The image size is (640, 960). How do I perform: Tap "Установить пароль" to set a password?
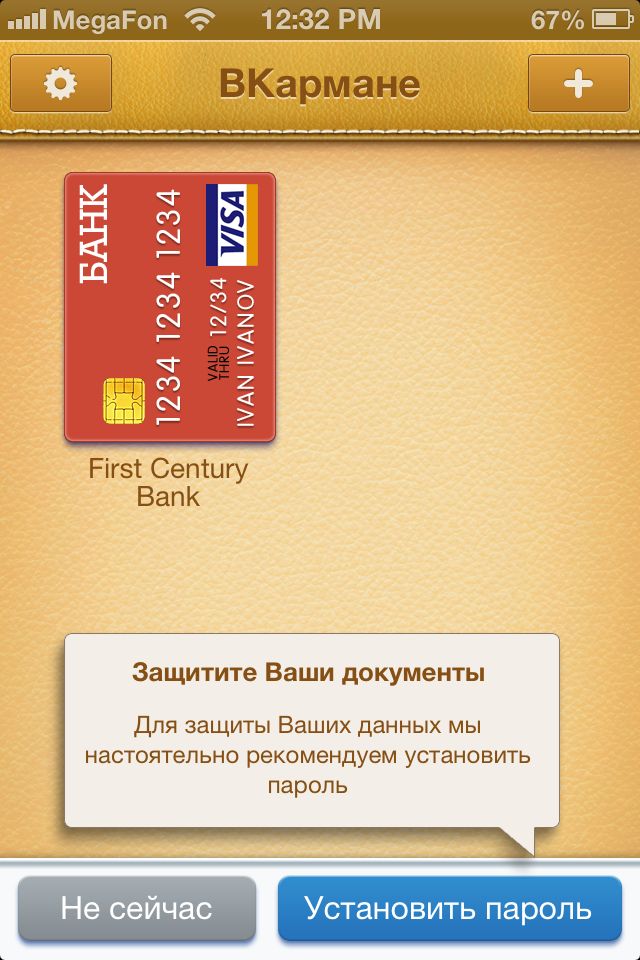pyautogui.click(x=449, y=908)
